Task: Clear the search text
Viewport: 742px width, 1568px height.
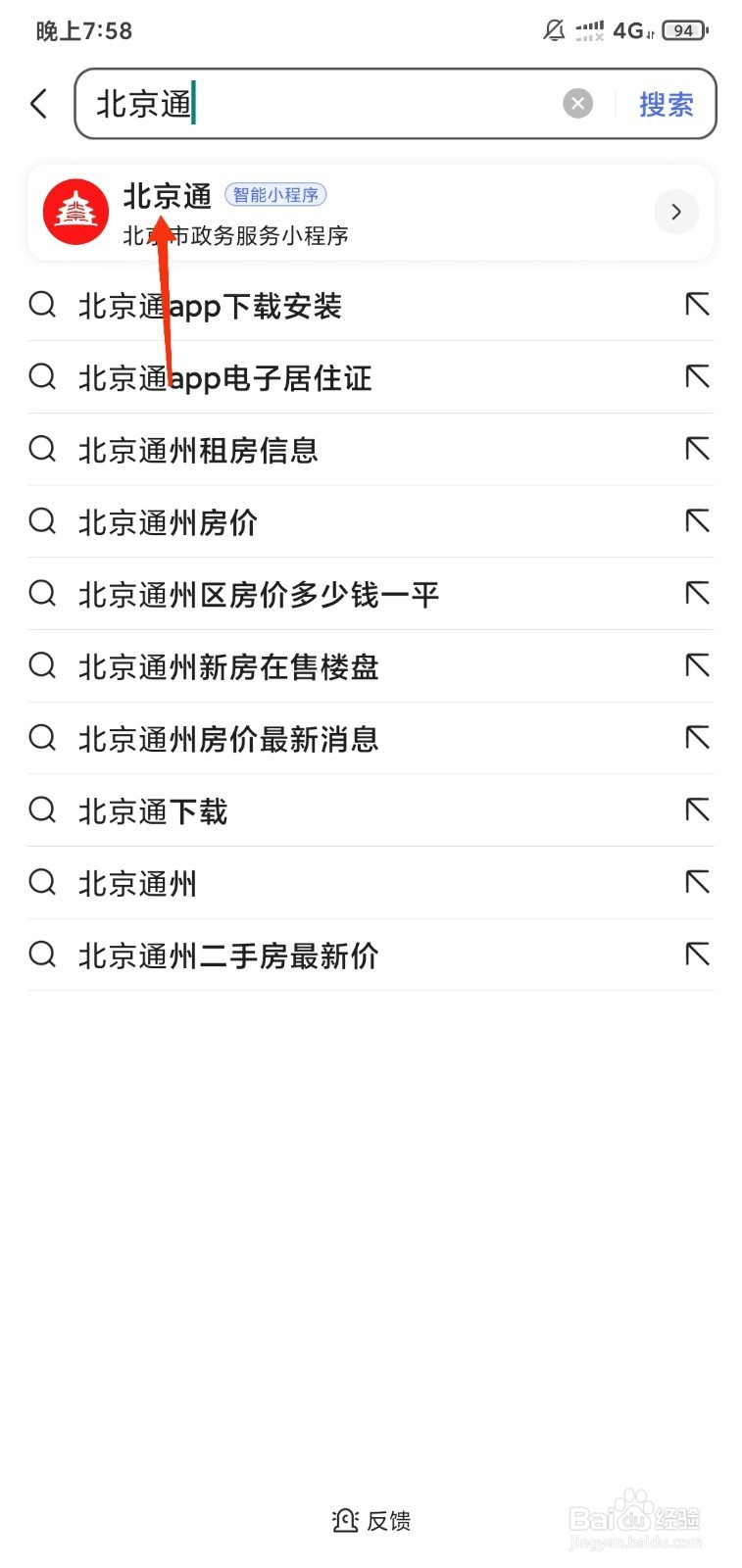Action: click(577, 103)
